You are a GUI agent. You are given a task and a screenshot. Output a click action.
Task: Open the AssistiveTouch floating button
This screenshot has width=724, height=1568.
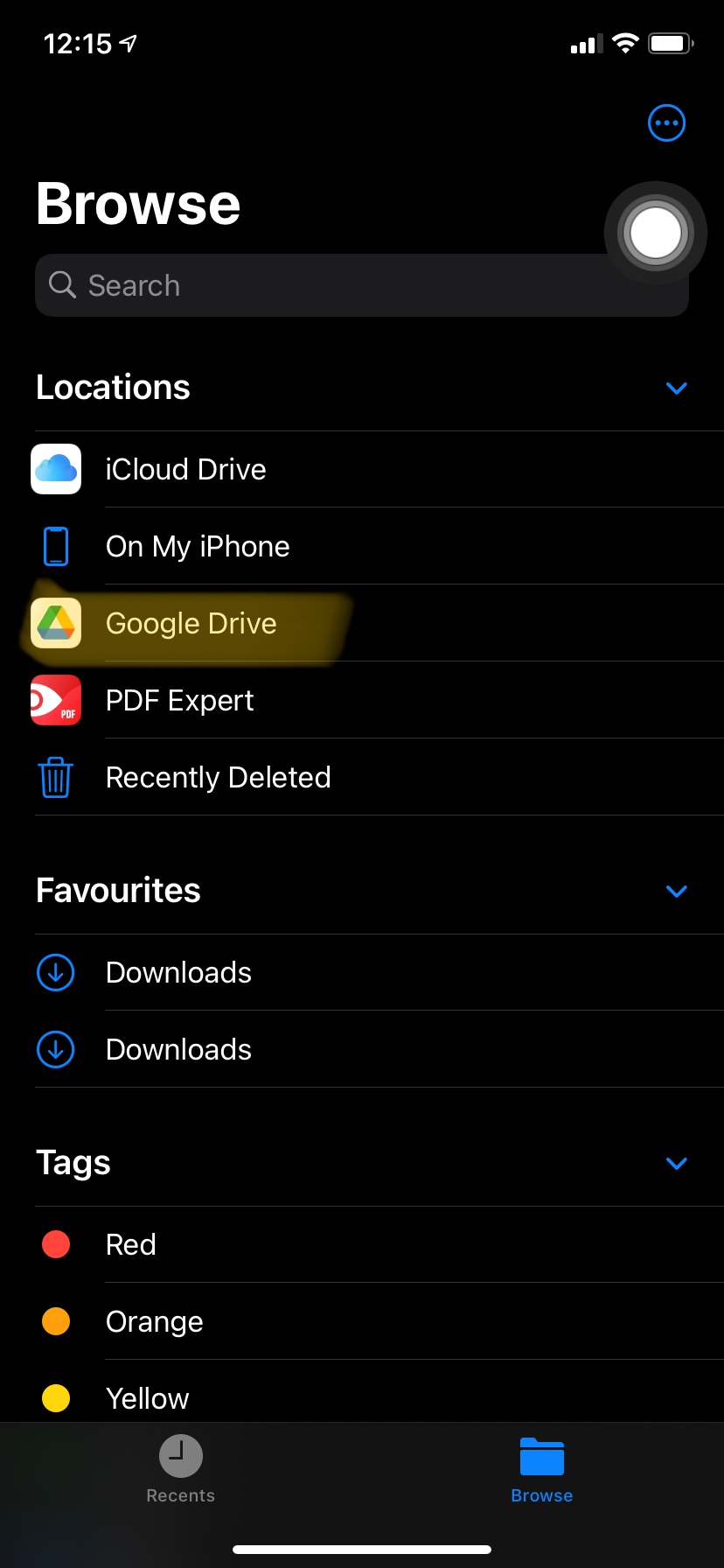pyautogui.click(x=655, y=234)
